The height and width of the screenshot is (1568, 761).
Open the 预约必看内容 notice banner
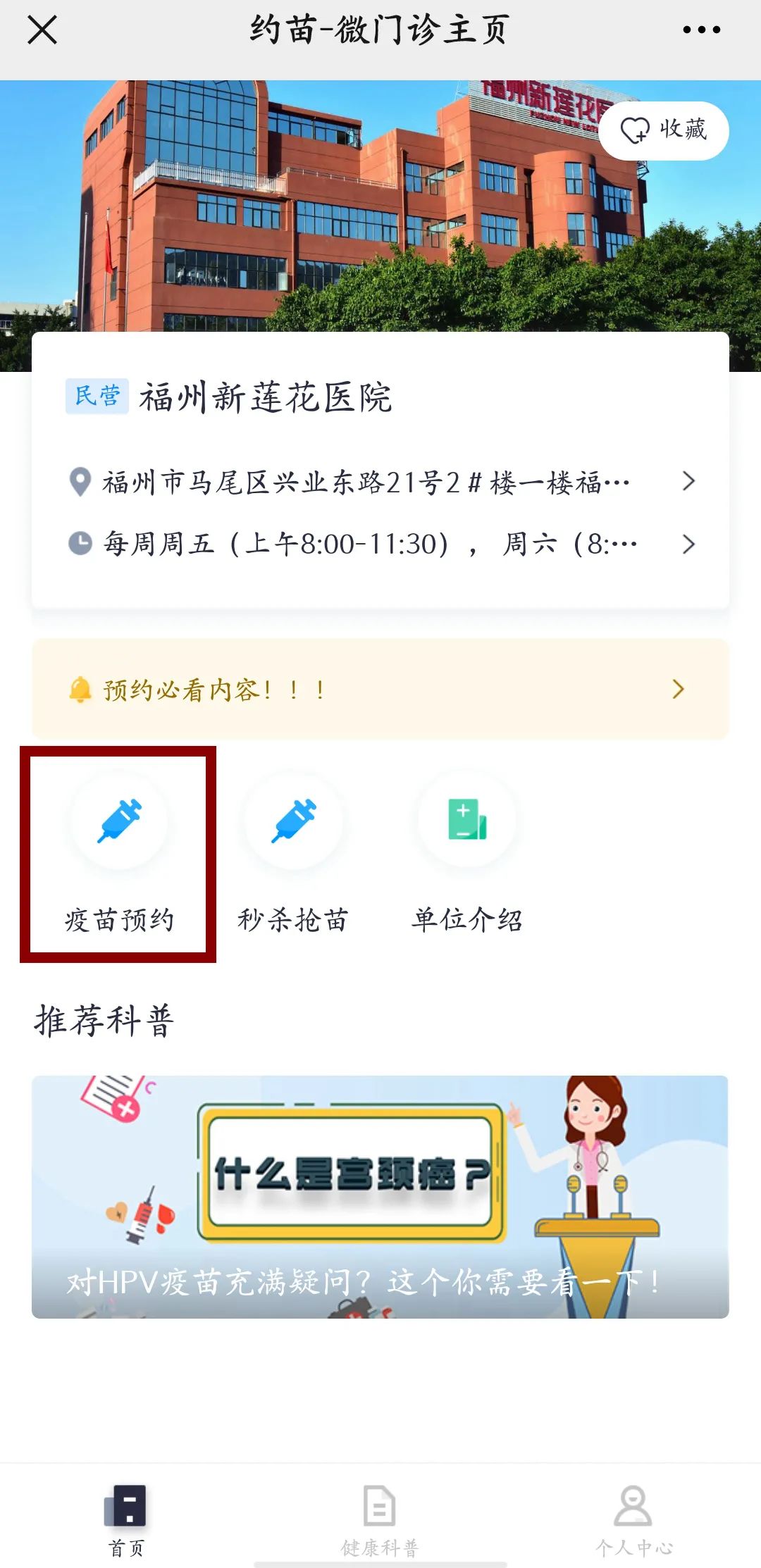(x=380, y=689)
